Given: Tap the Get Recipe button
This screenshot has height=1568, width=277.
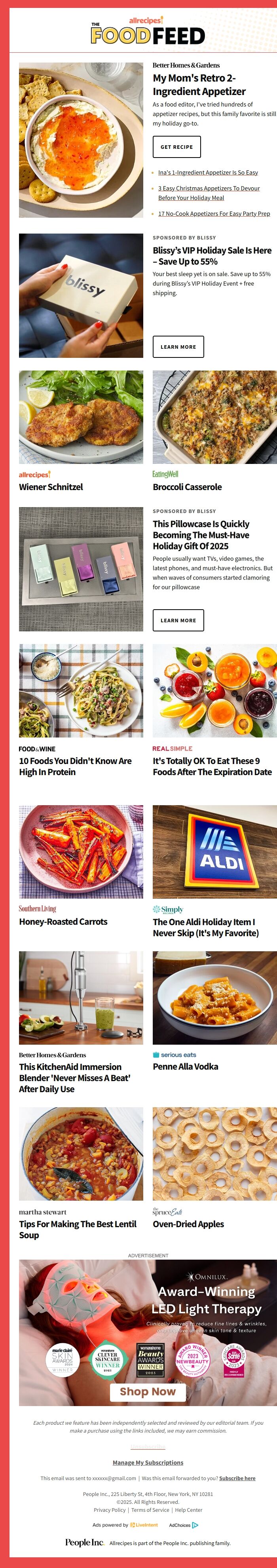Looking at the screenshot, I should point(176,147).
